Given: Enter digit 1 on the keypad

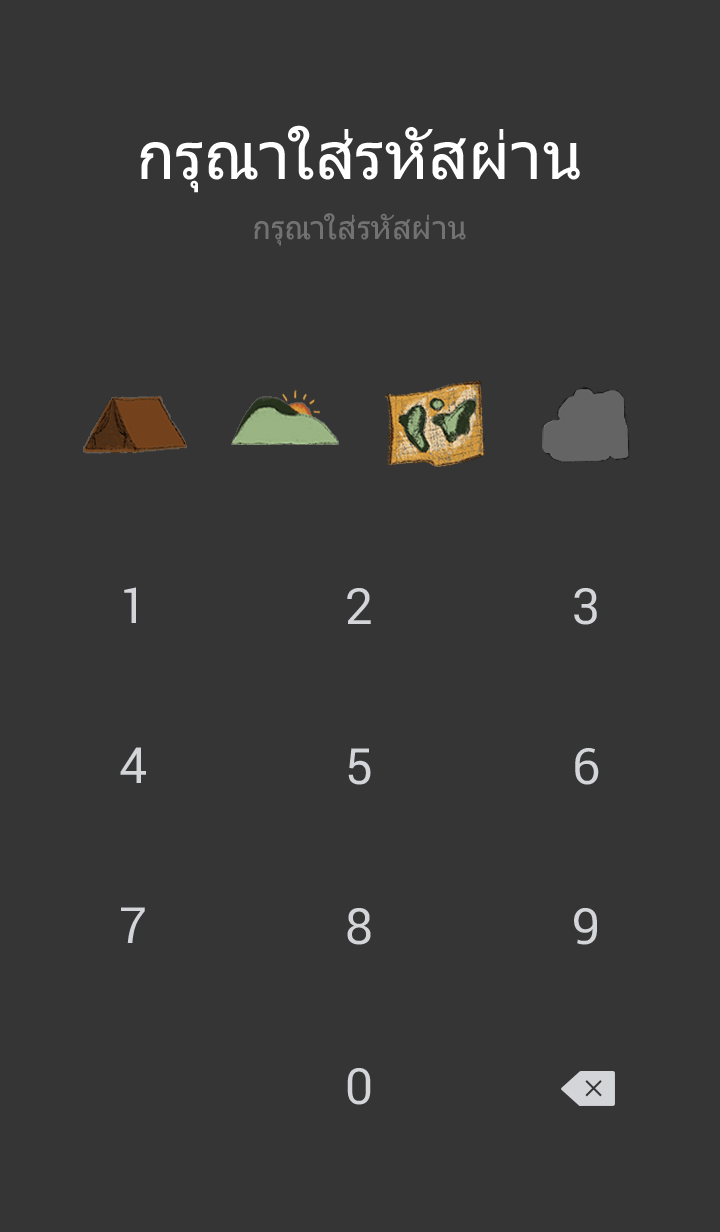Looking at the screenshot, I should (132, 607).
